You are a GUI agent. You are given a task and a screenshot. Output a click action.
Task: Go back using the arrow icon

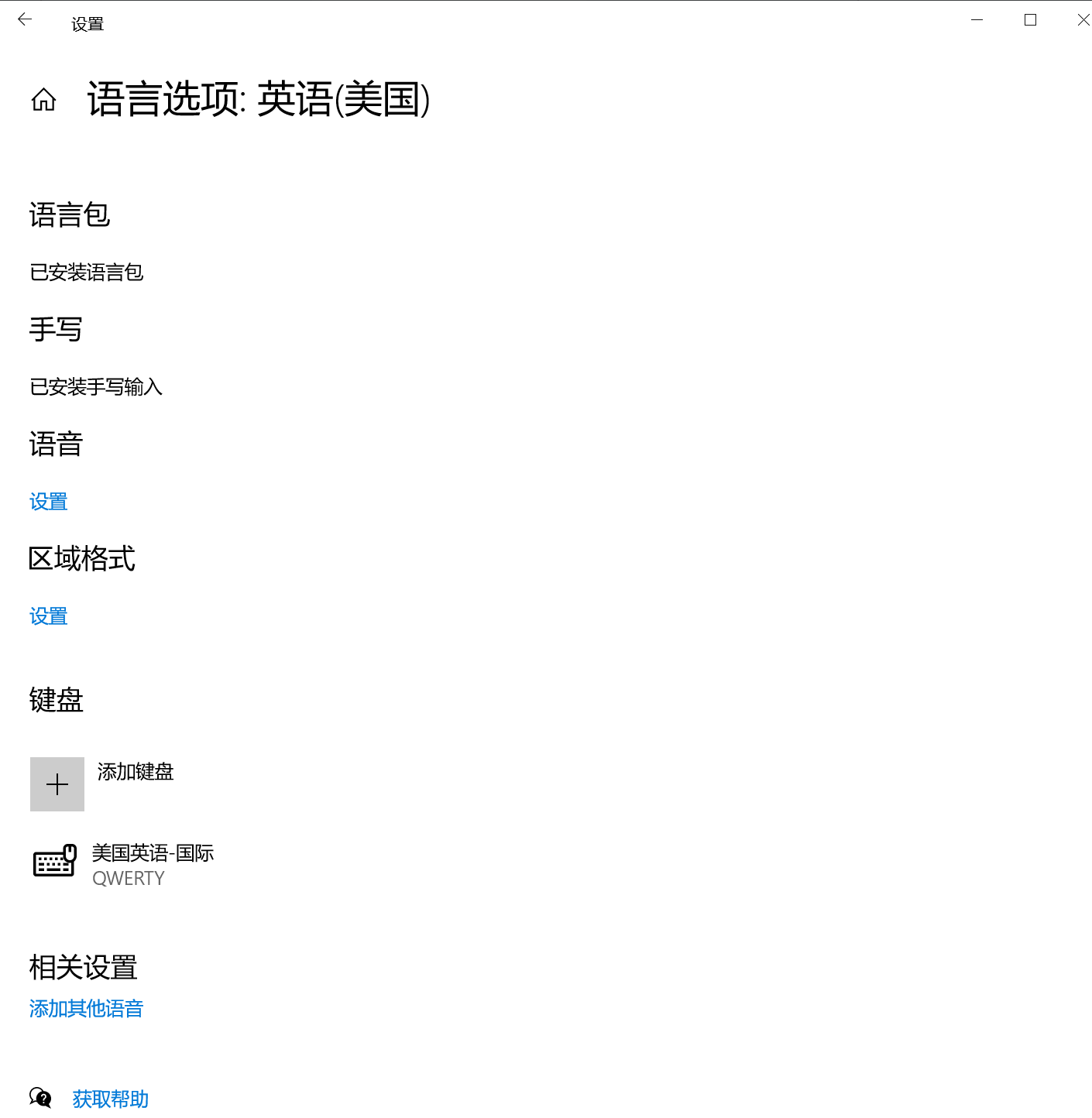(25, 20)
